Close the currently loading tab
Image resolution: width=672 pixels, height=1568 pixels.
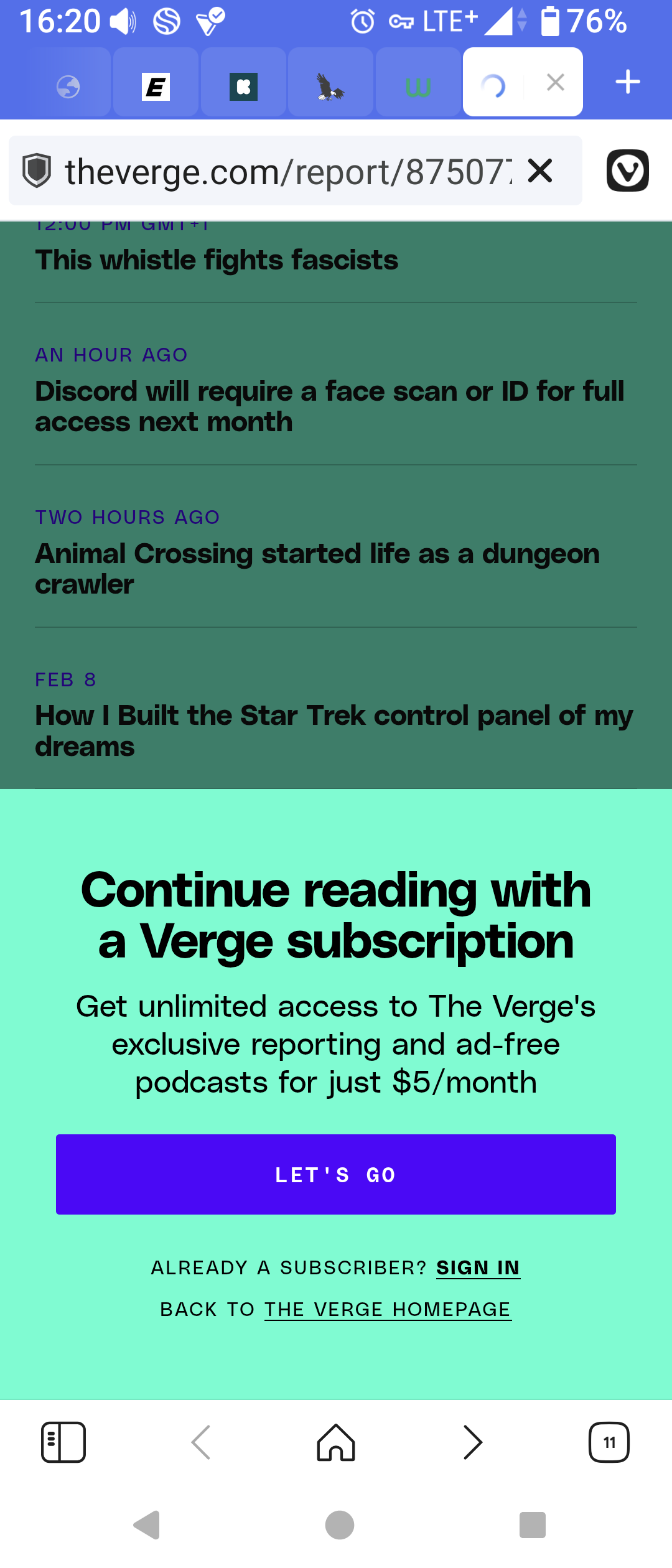(x=555, y=82)
